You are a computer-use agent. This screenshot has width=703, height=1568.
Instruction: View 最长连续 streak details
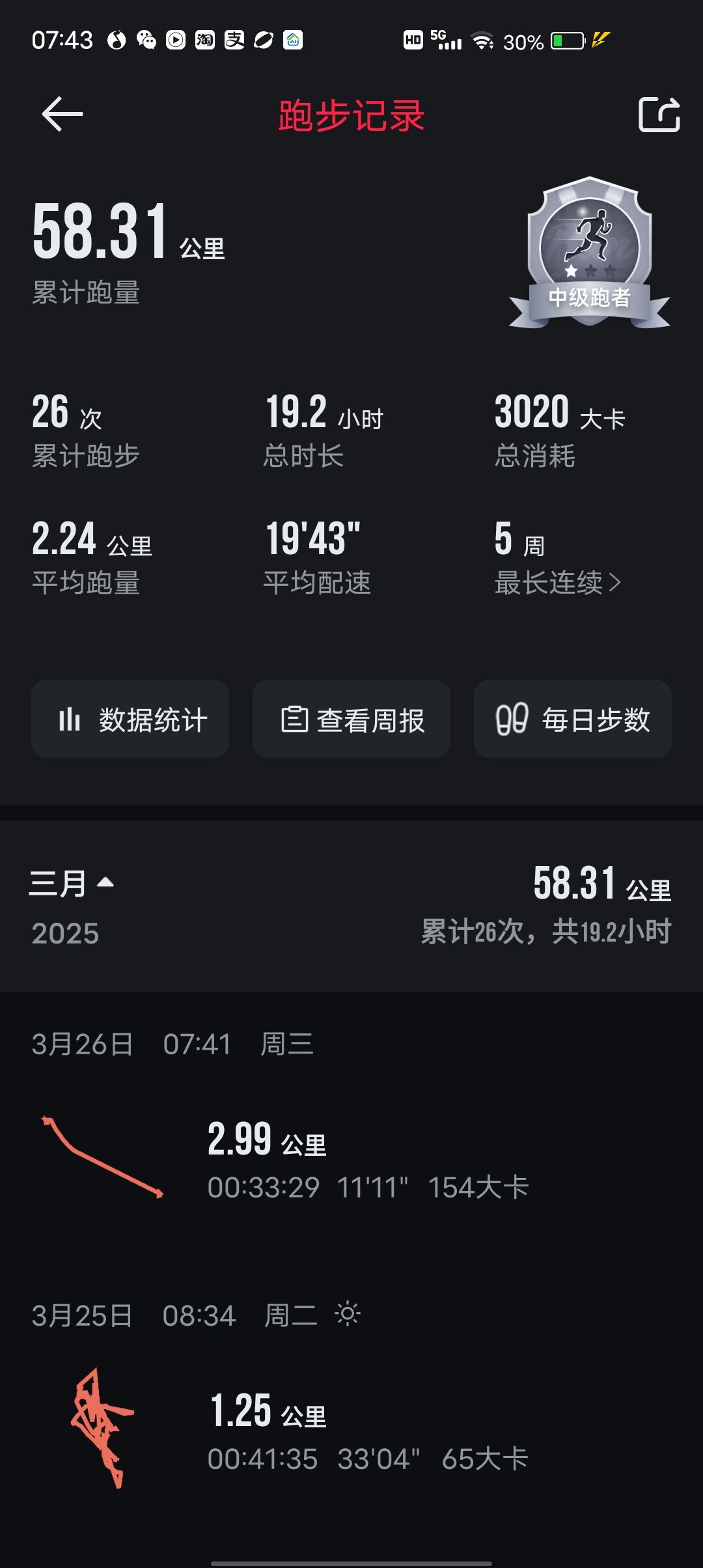pos(558,582)
